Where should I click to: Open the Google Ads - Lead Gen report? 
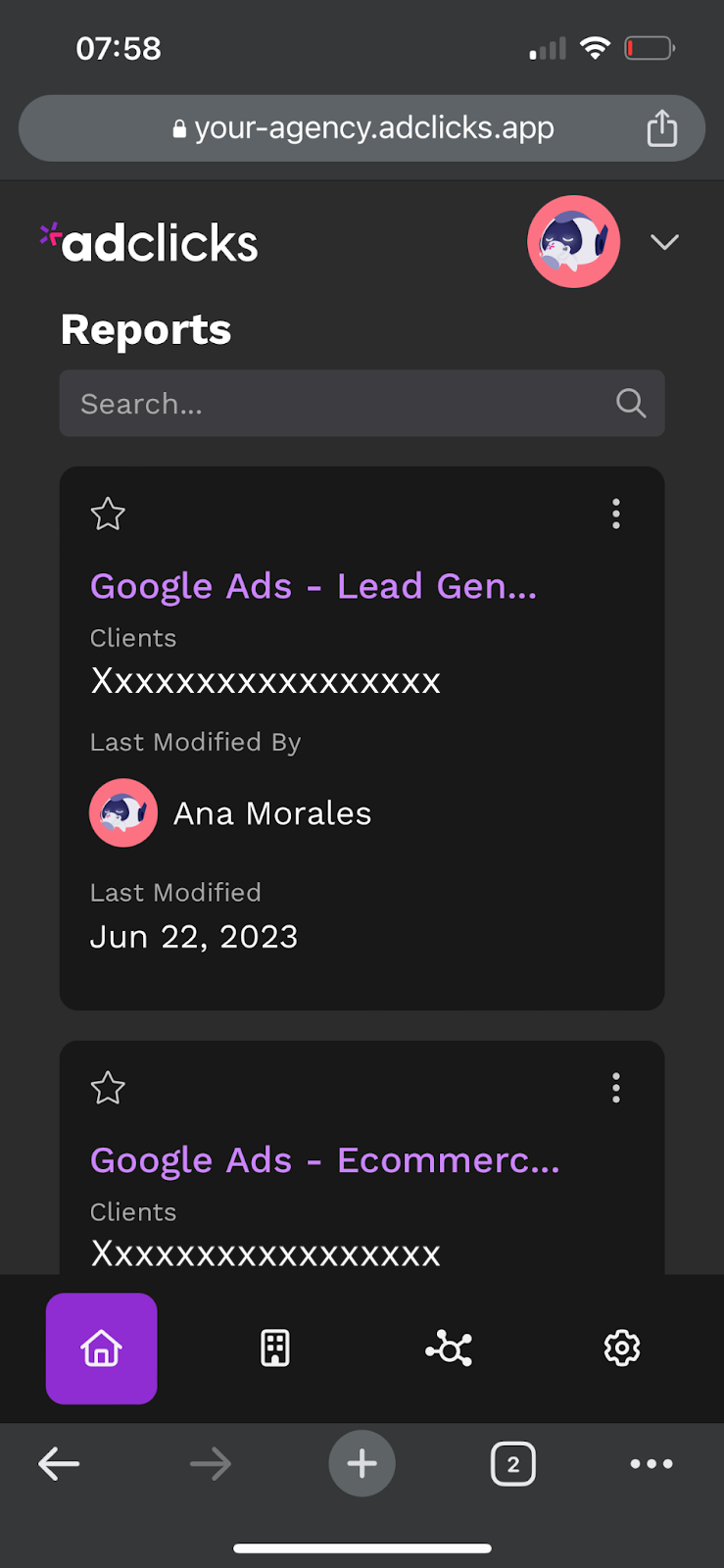coord(314,586)
